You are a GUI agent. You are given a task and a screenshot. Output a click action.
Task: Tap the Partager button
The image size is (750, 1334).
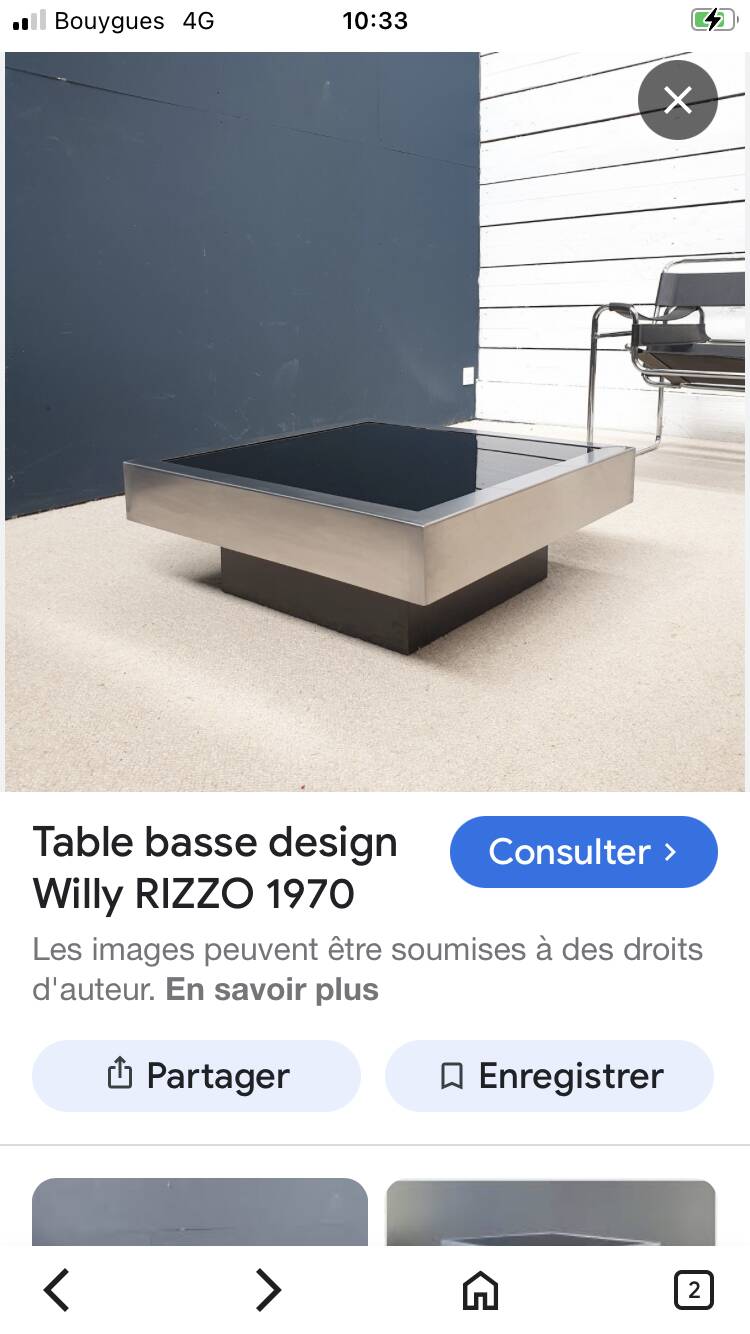(196, 1075)
